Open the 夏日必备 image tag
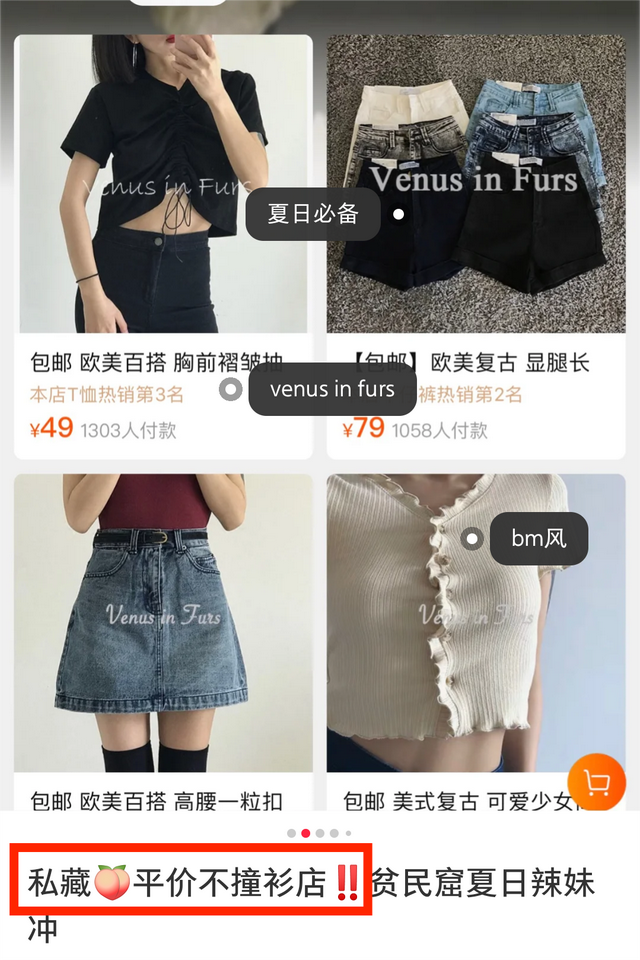Image resolution: width=640 pixels, height=960 pixels. [313, 214]
